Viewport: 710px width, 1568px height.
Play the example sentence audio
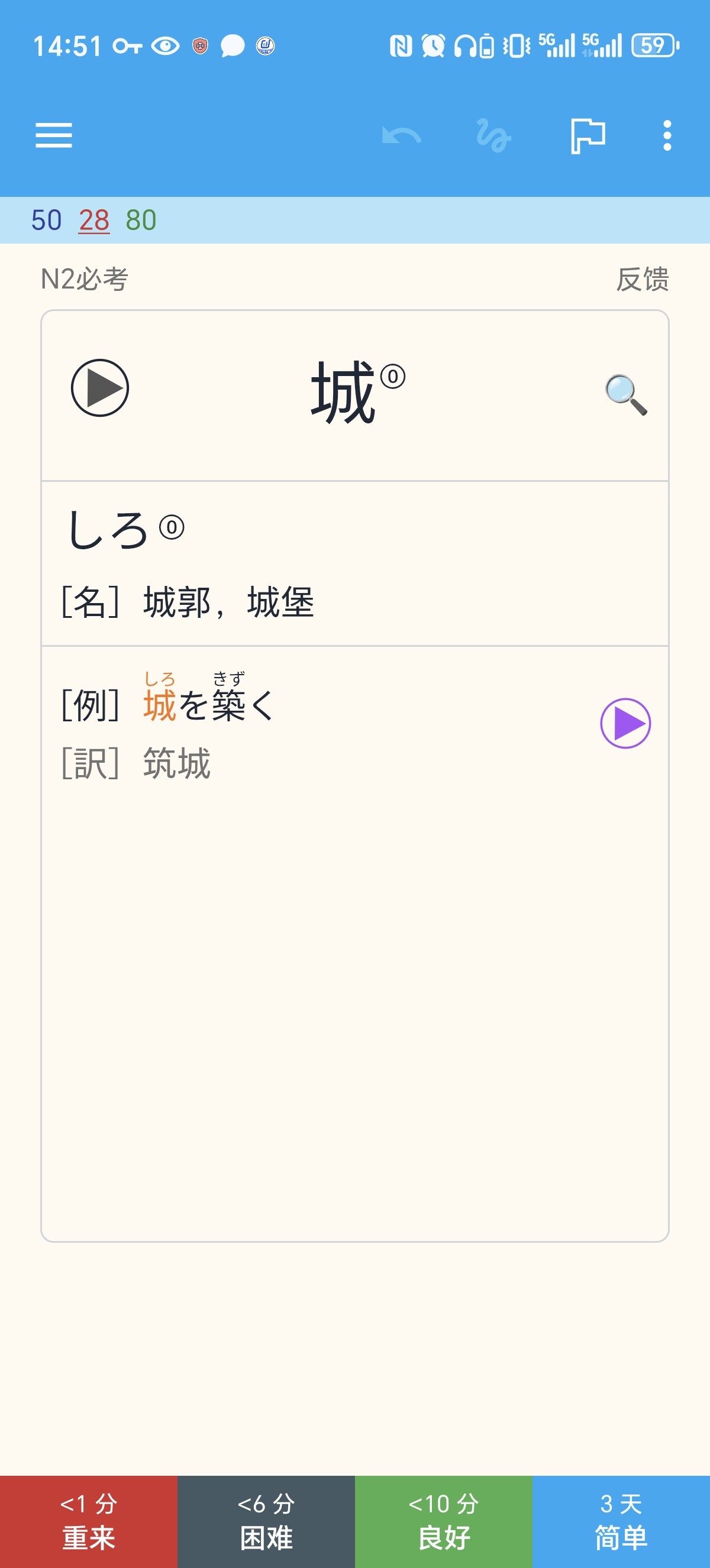click(x=625, y=723)
